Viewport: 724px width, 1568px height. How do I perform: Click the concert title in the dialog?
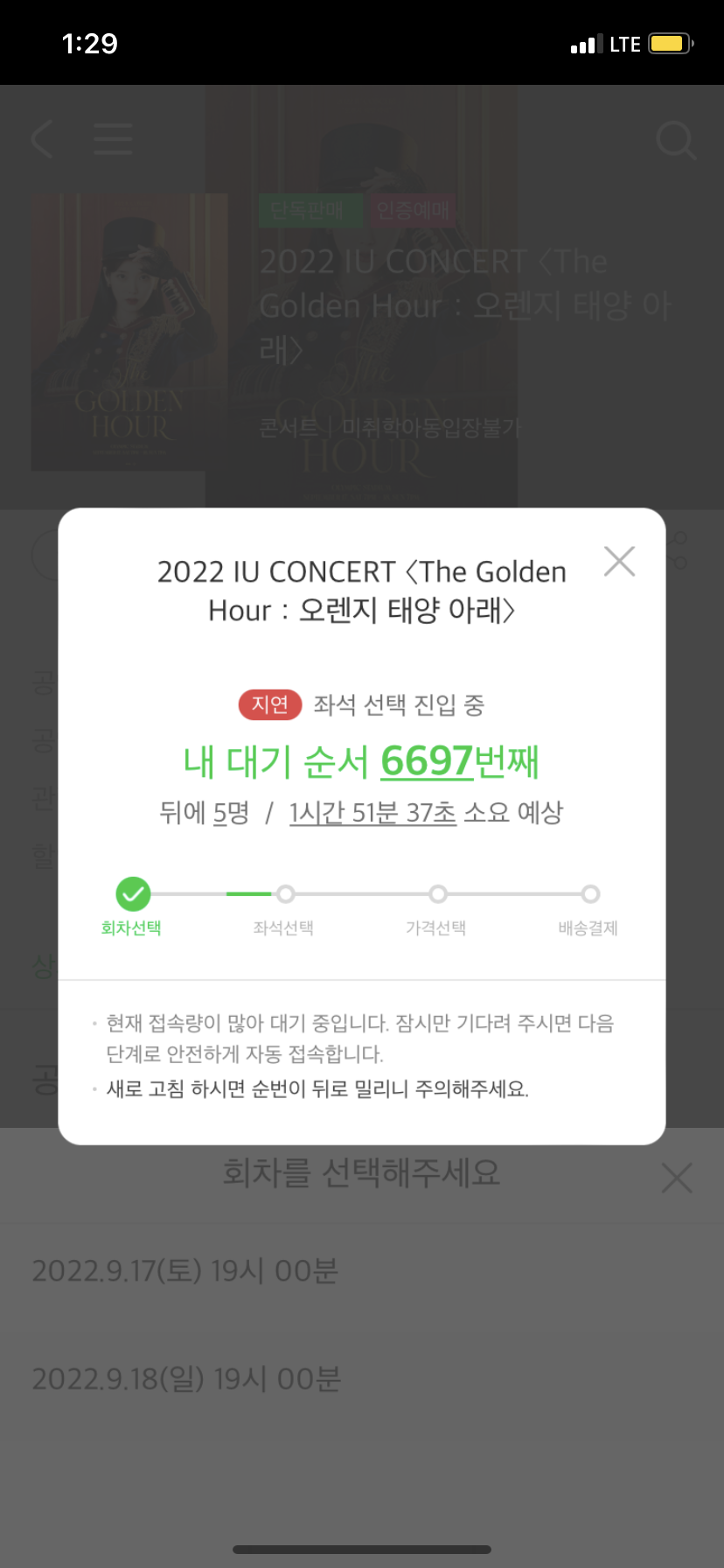pos(361,591)
